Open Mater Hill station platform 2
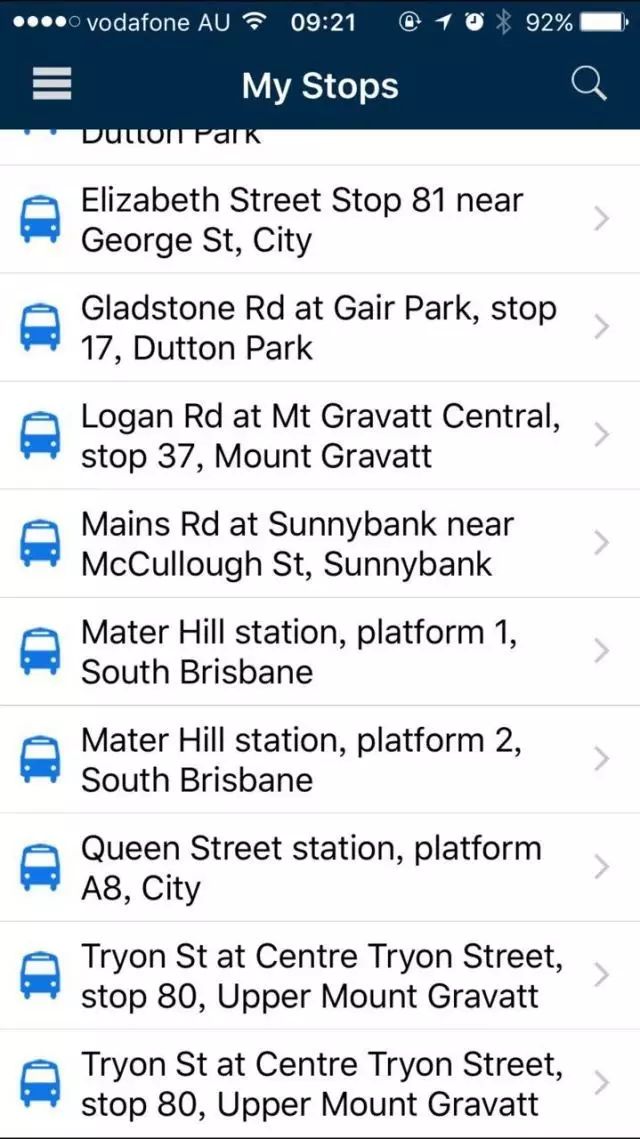640x1139 pixels. pyautogui.click(x=320, y=759)
